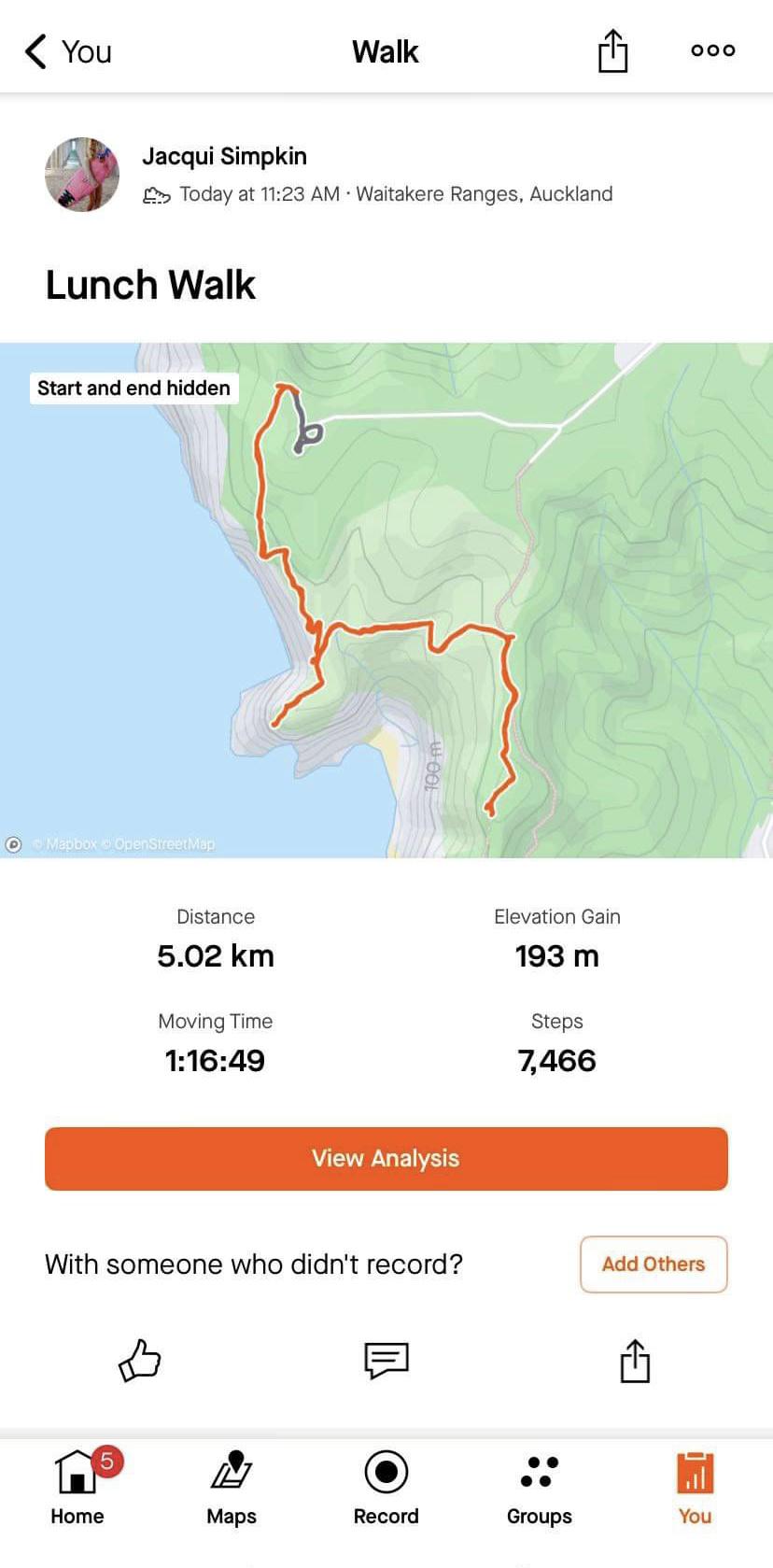This screenshot has height=1568, width=773.
Task: Open comments on this walk
Action: click(386, 1360)
